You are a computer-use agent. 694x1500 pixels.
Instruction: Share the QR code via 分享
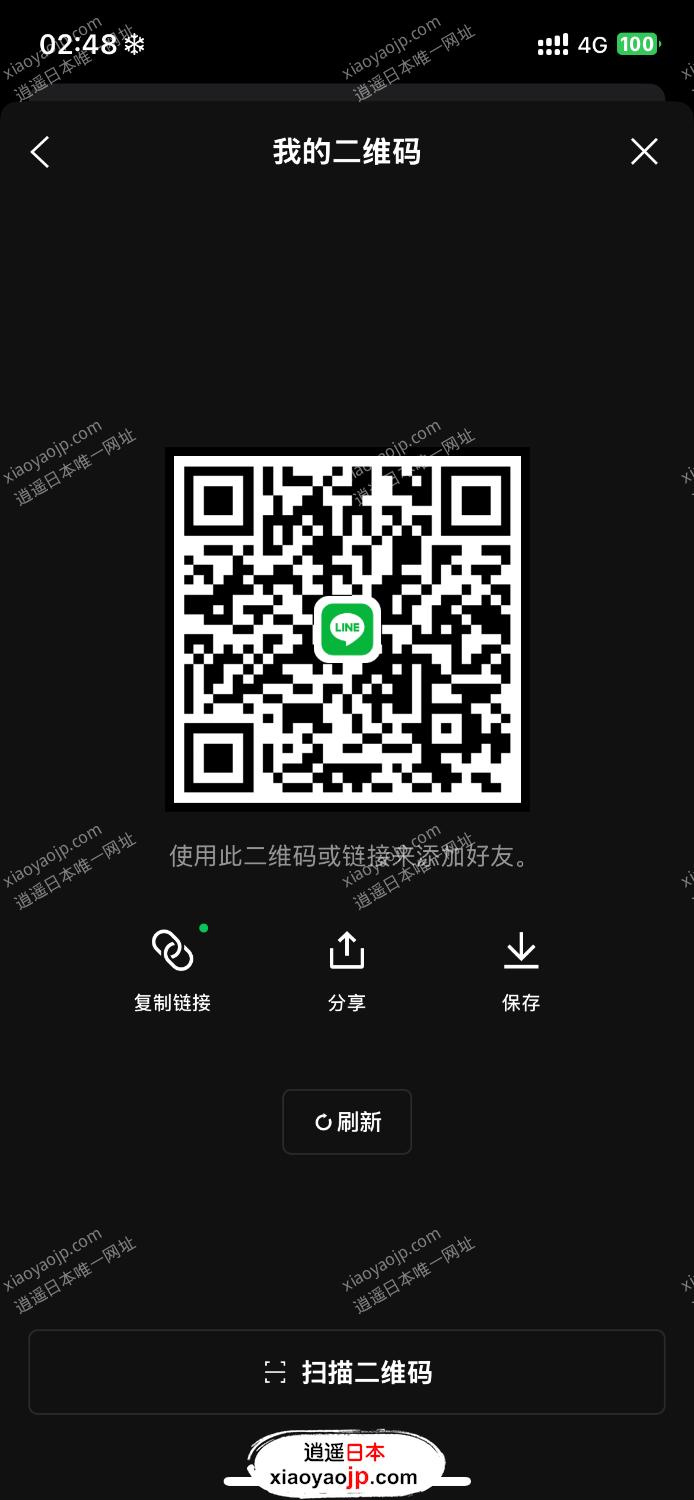coord(347,970)
